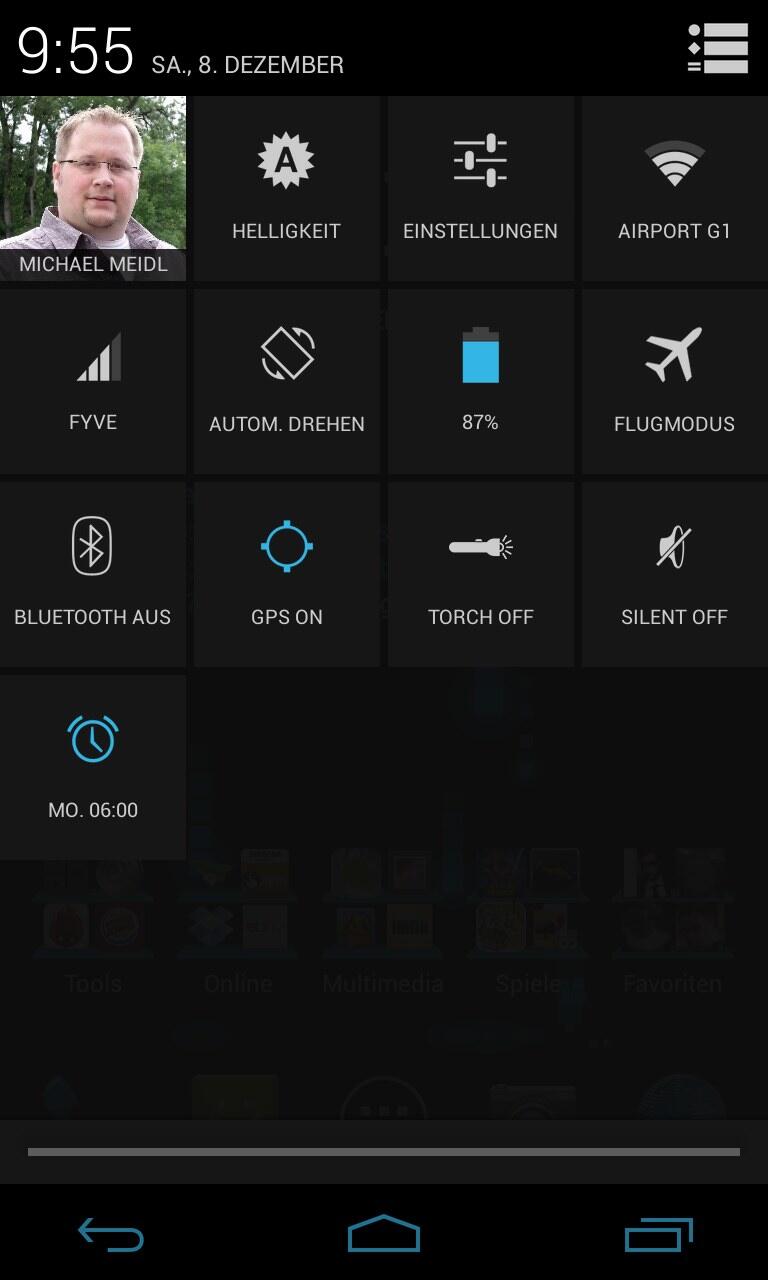Image resolution: width=768 pixels, height=1280 pixels.
Task: Show recent apps
Action: tap(658, 1234)
